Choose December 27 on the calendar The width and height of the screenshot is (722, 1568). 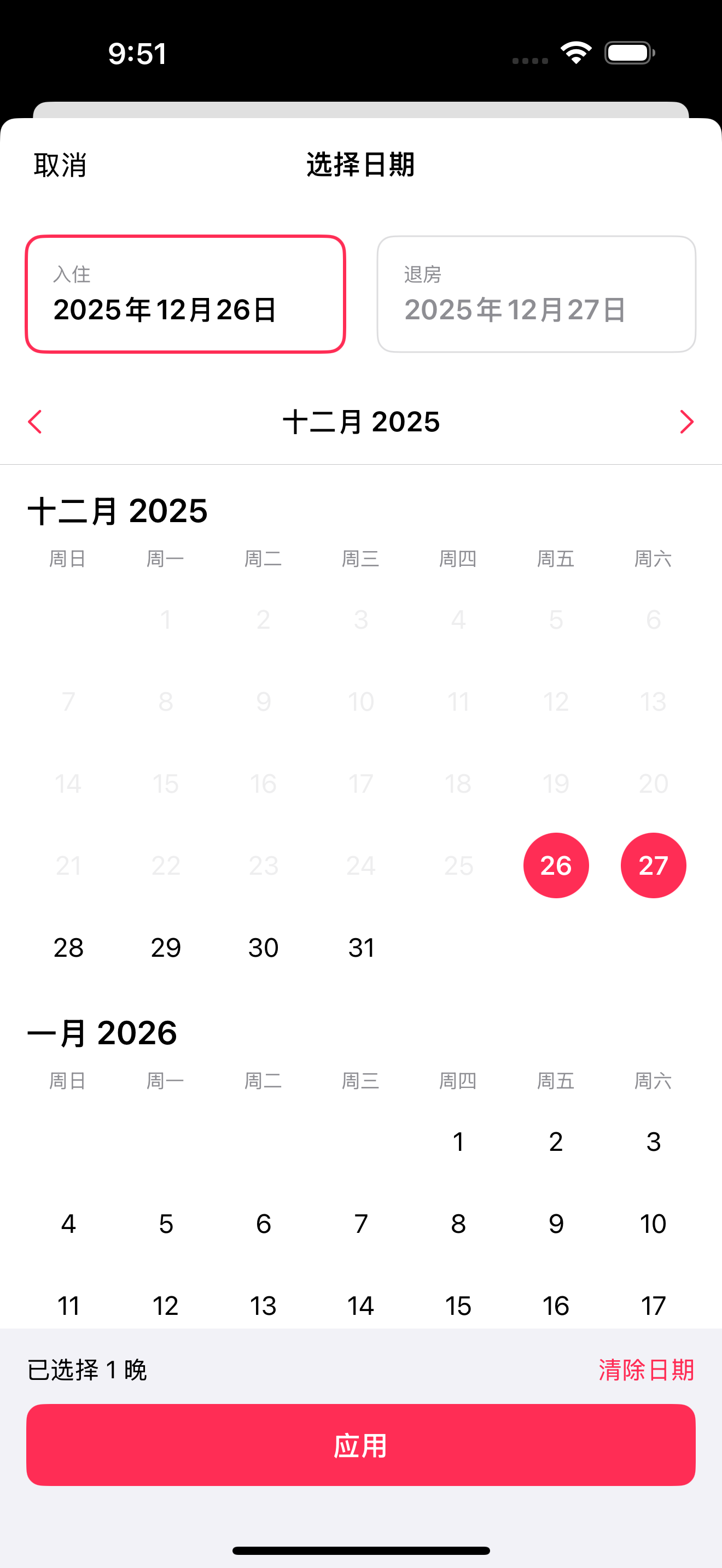click(x=653, y=865)
